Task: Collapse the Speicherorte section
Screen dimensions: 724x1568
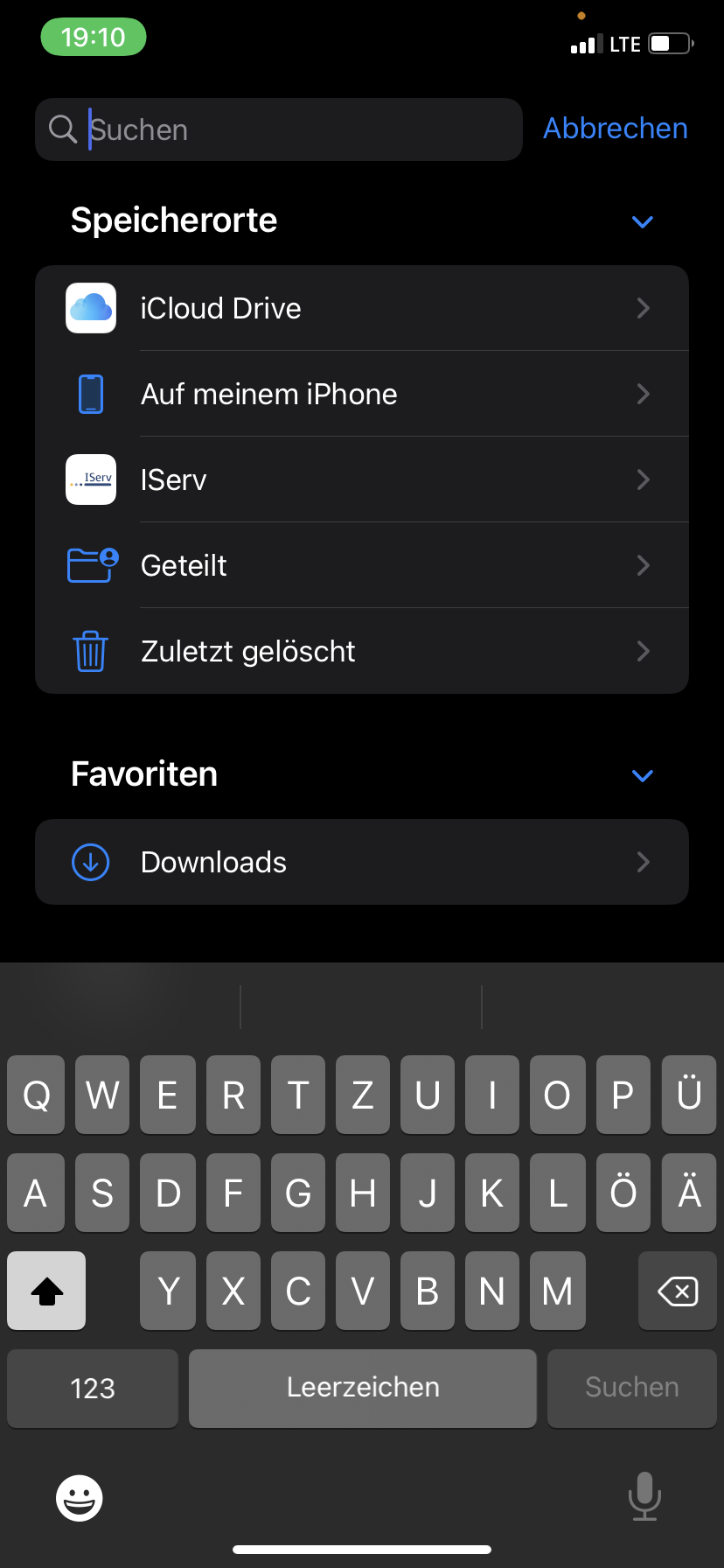Action: point(643,221)
